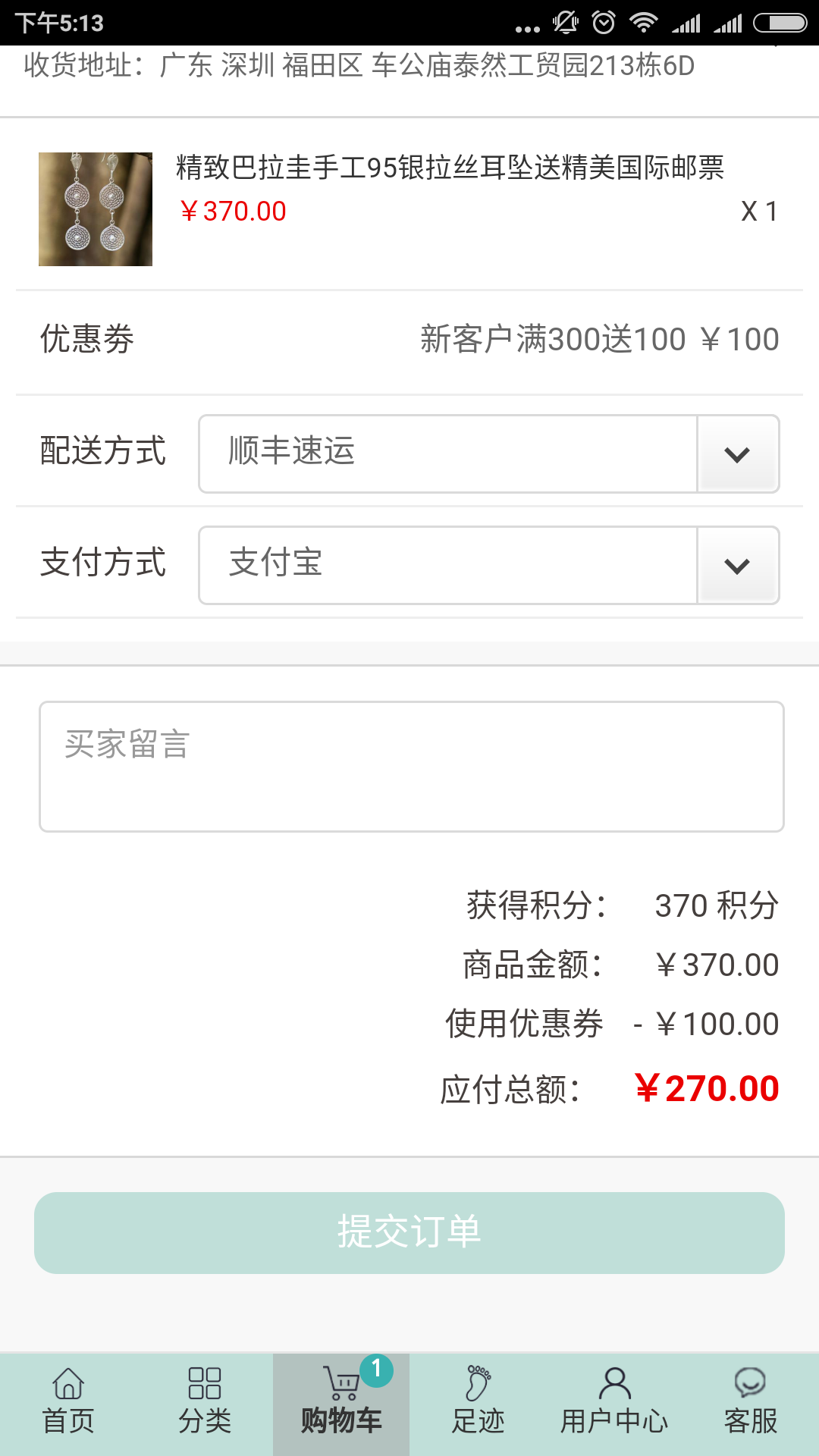
Task: Open the 用户中心 user center tab
Action: [614, 1404]
